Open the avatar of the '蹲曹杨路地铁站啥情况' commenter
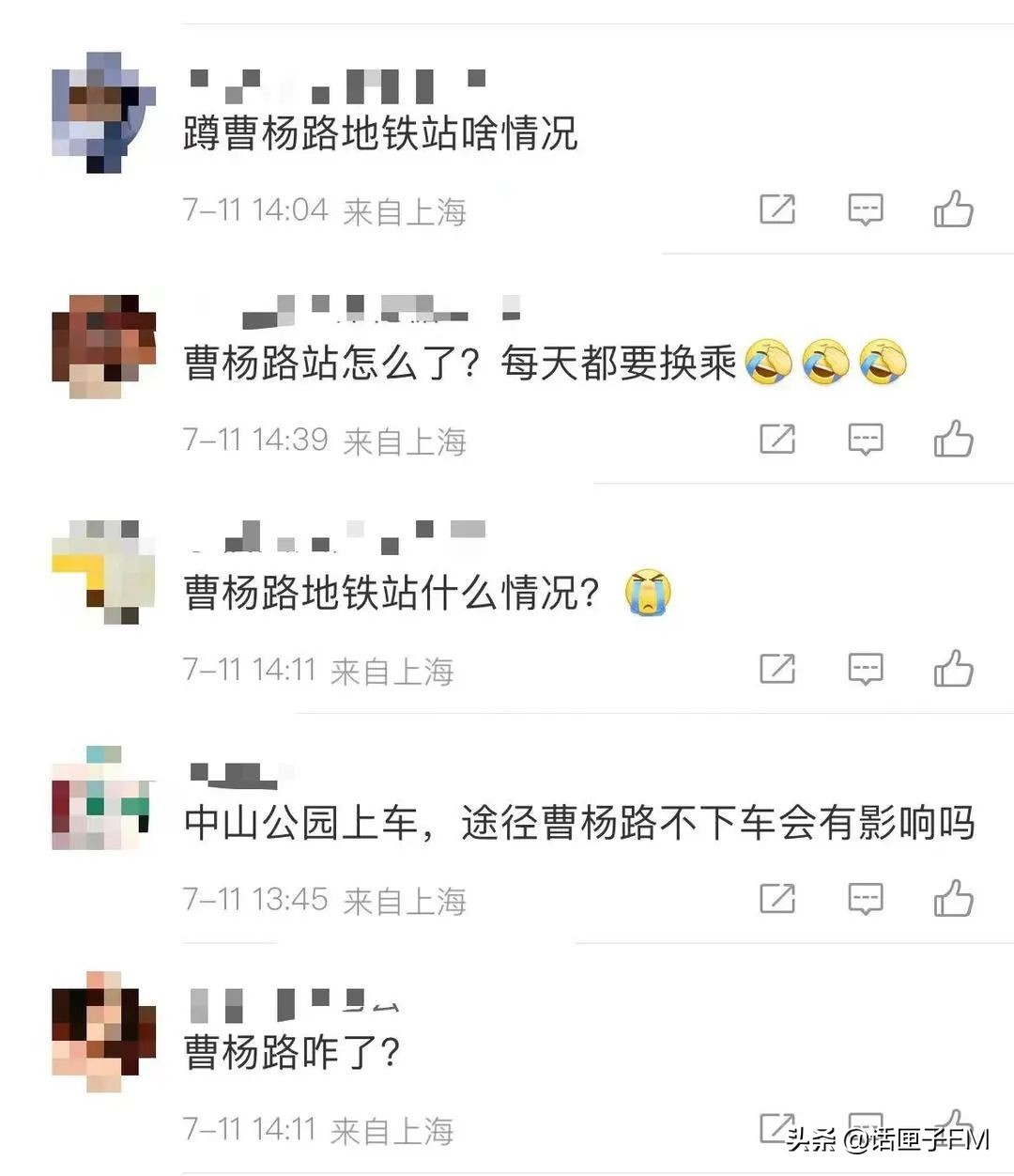The image size is (1014, 1176). point(102,113)
